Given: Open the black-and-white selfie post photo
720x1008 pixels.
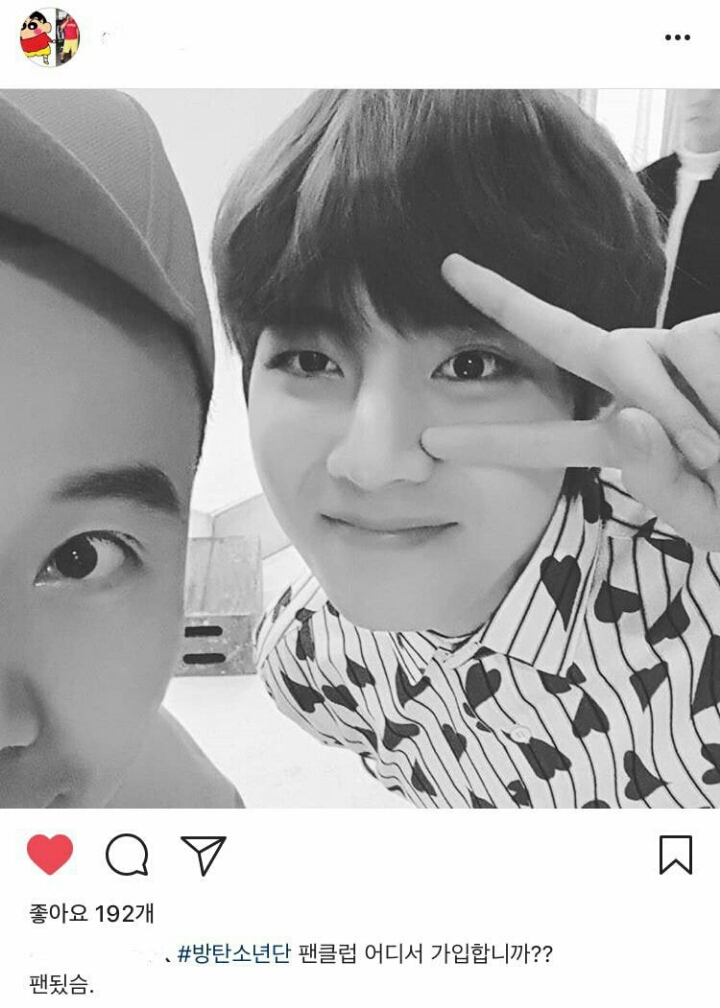Looking at the screenshot, I should pos(360,448).
